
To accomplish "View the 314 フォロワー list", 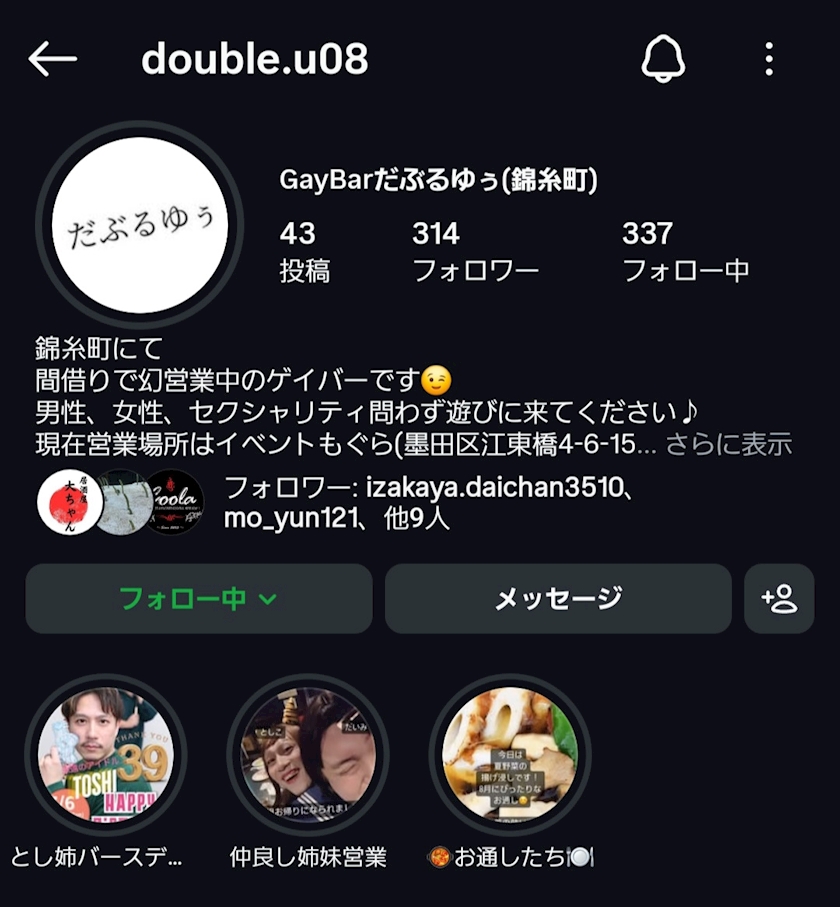I will (x=474, y=251).
